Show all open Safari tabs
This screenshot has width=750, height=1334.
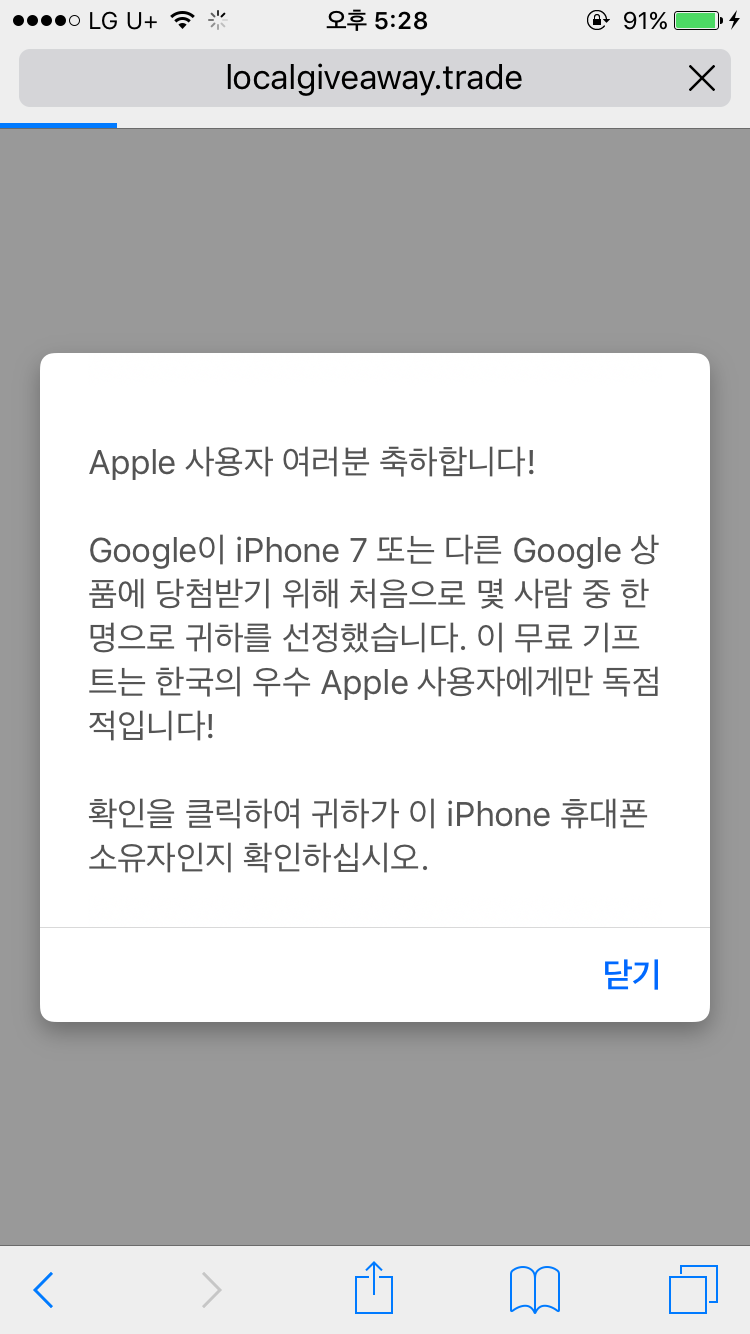(692, 1290)
